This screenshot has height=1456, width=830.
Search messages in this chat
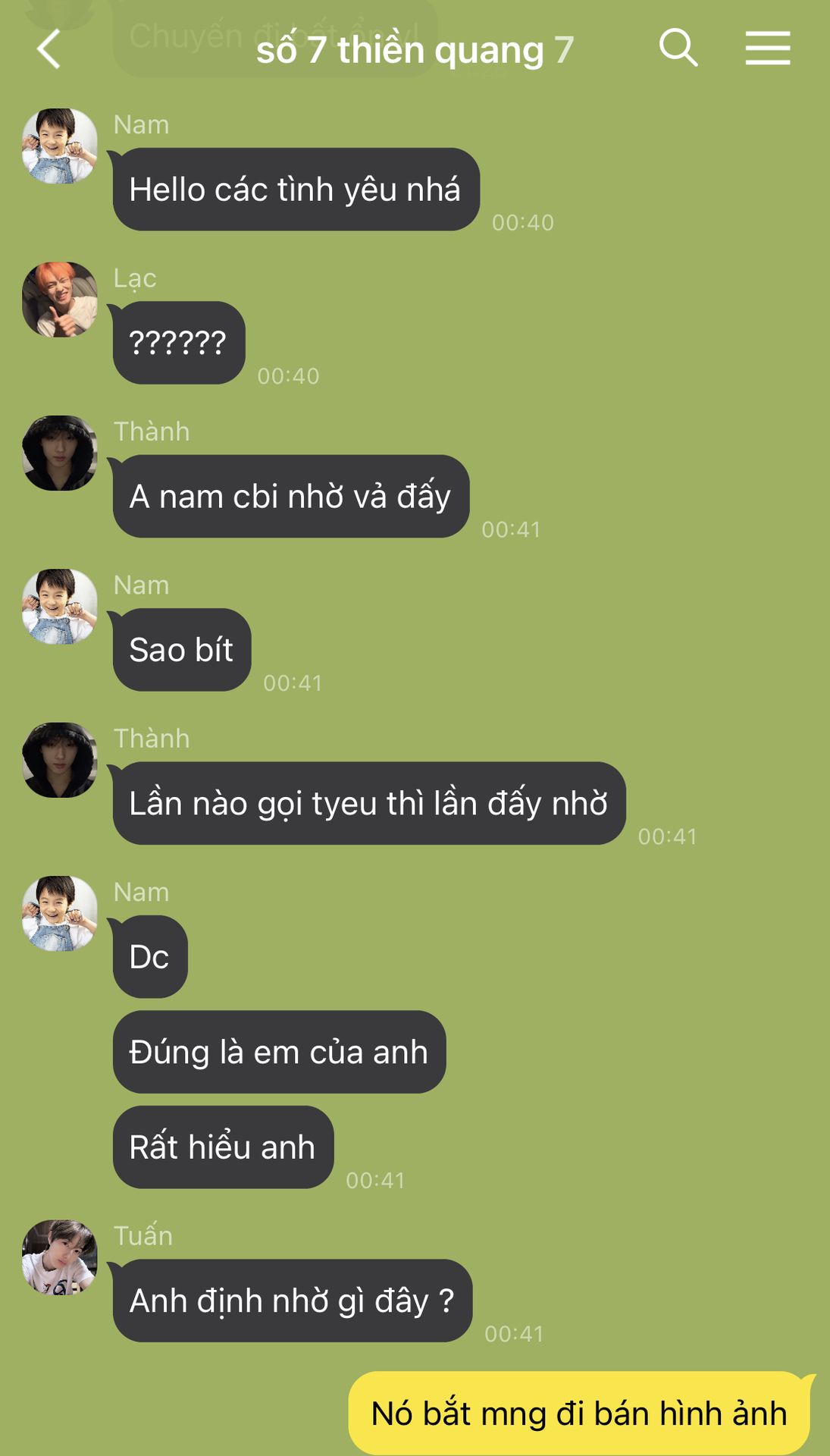pyautogui.click(x=678, y=49)
